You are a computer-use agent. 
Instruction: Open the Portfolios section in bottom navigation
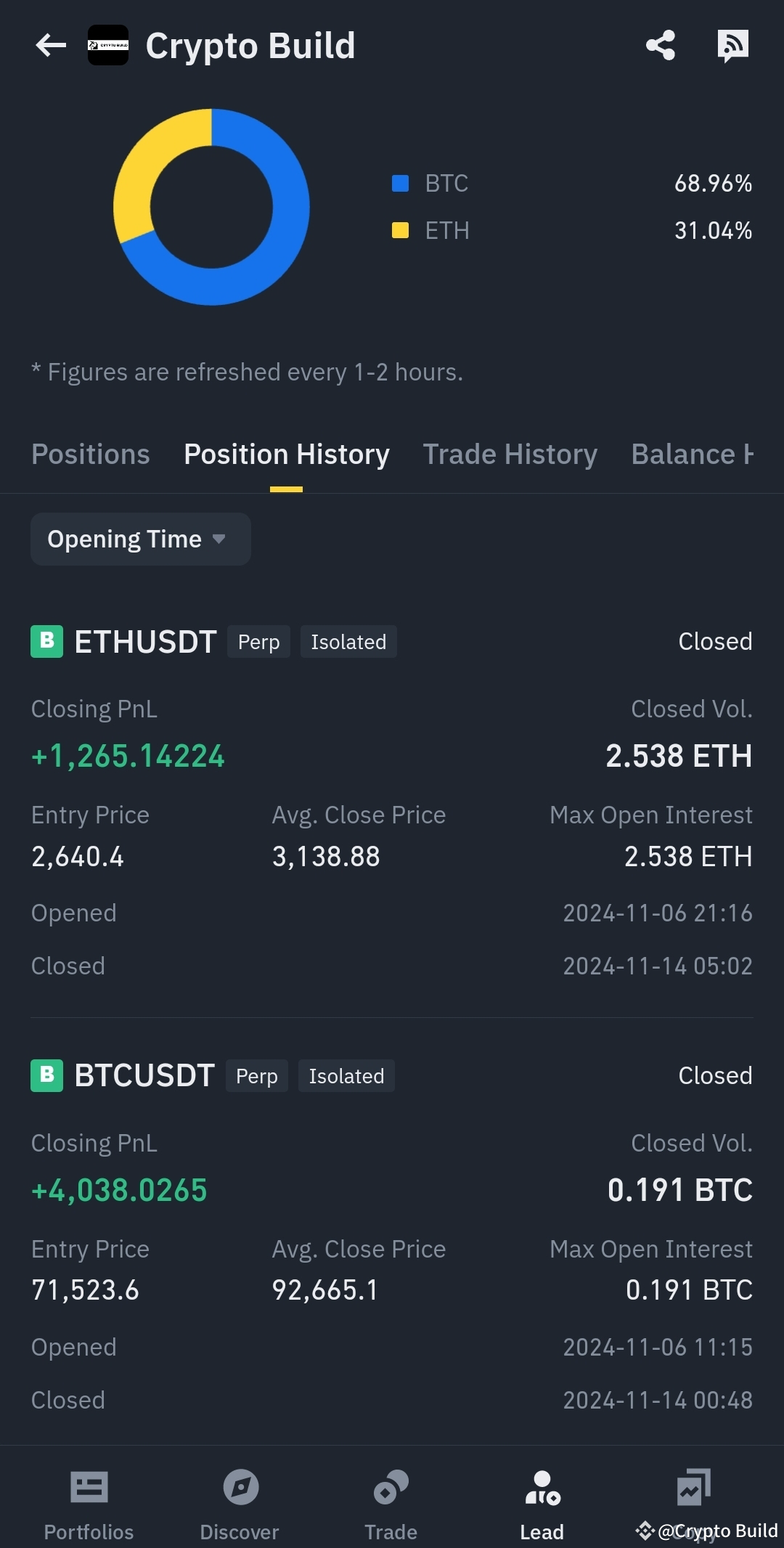pos(89,1503)
